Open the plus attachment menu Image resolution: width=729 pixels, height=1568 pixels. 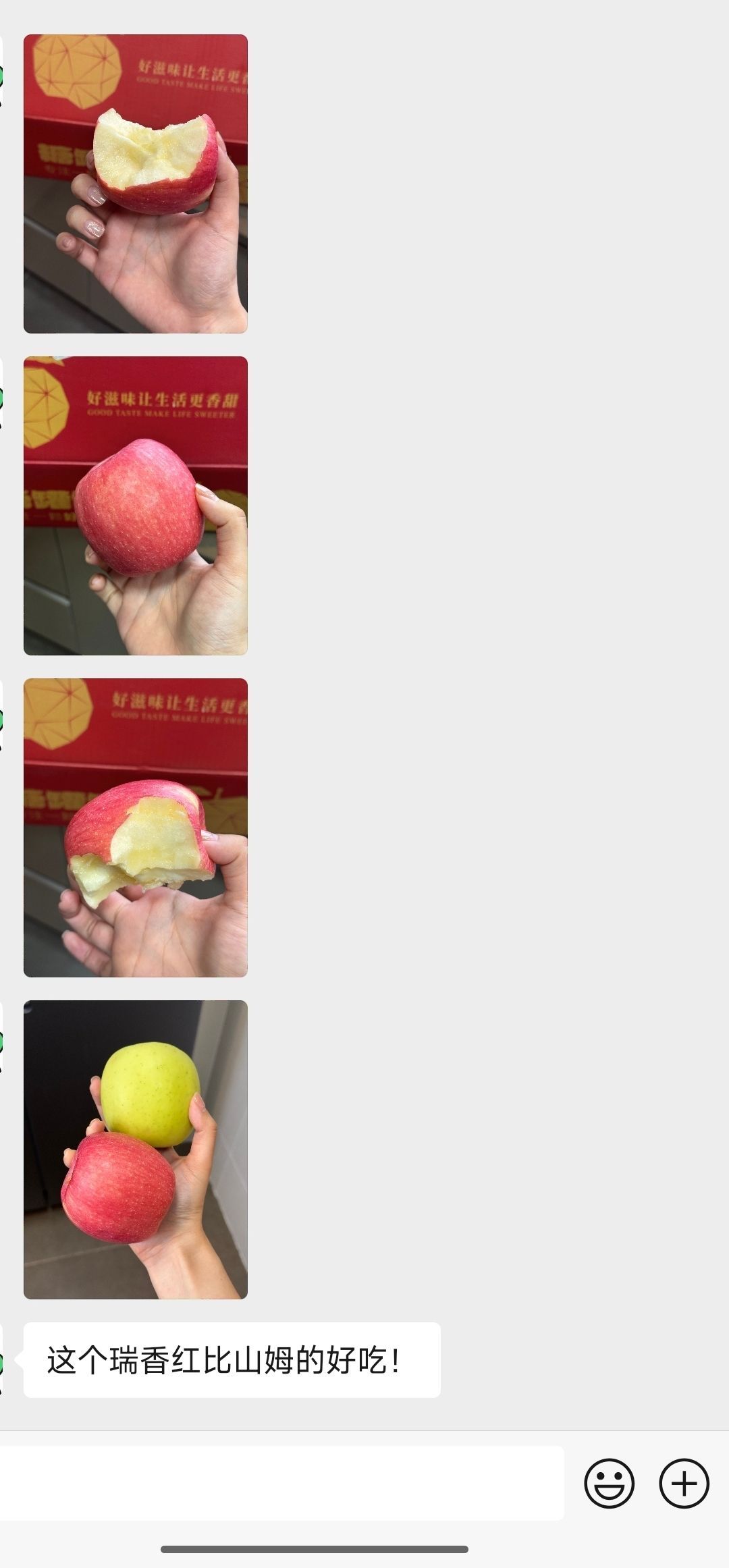[x=684, y=1483]
